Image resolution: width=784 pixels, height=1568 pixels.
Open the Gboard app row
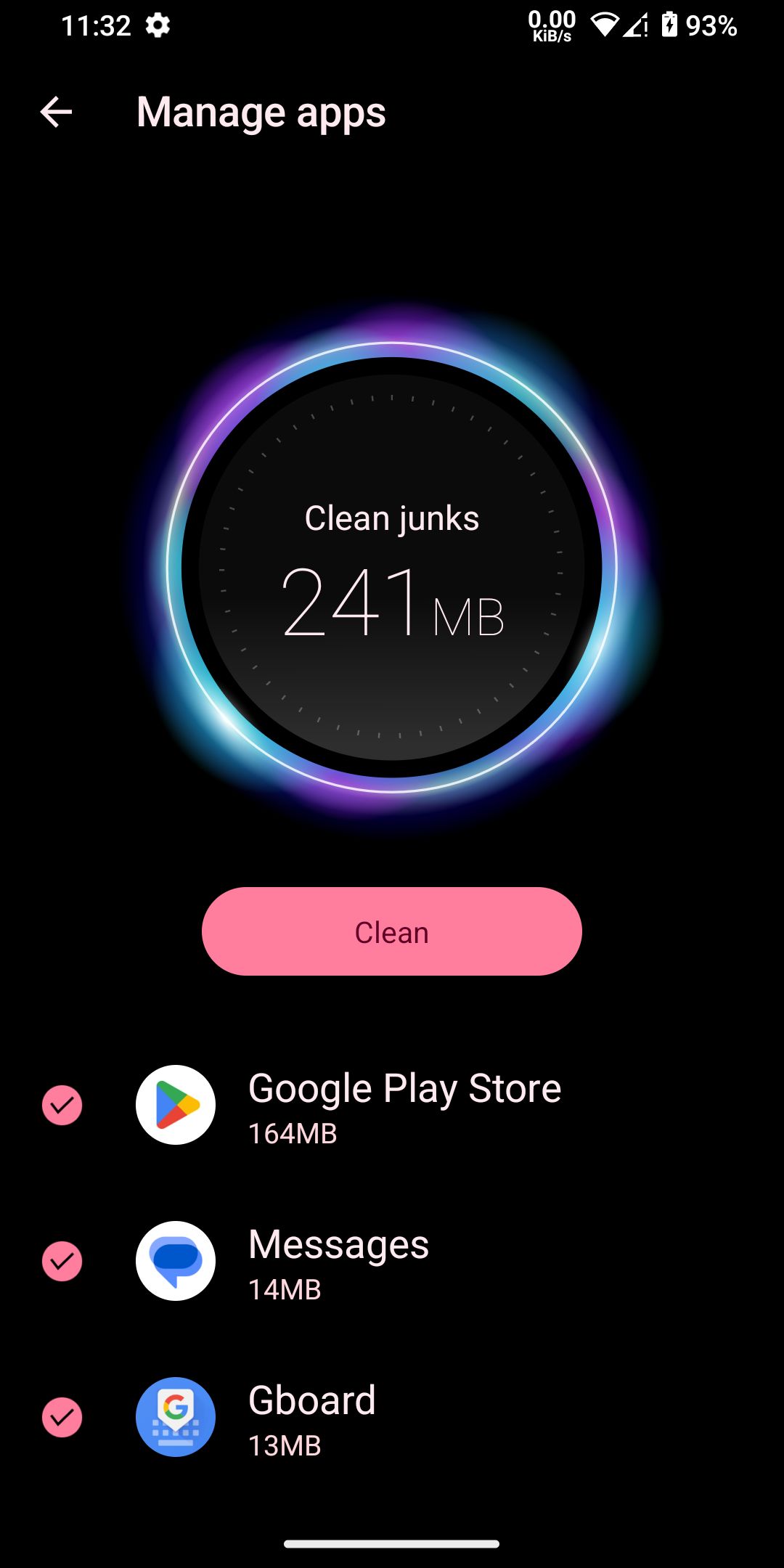click(312, 1418)
